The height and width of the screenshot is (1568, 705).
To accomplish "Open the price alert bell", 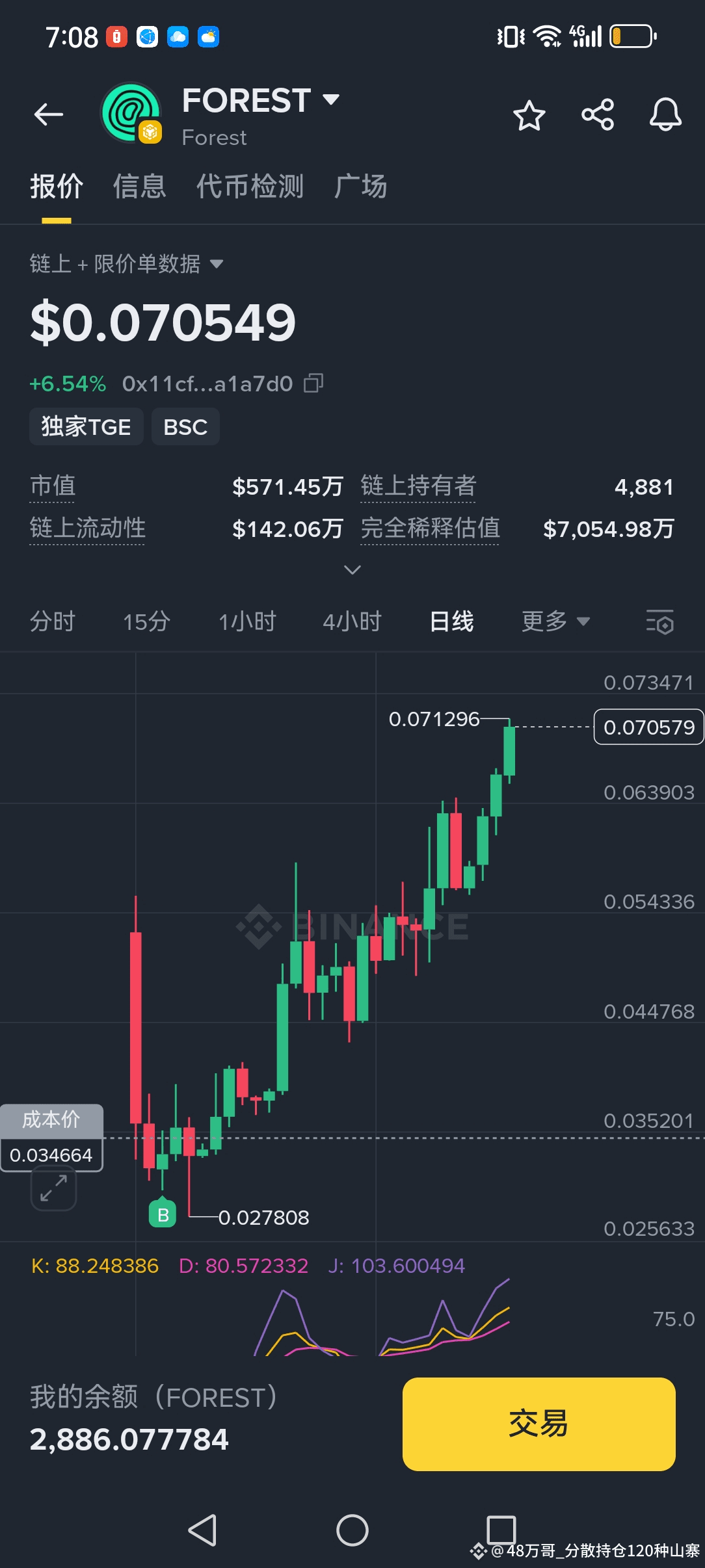I will click(665, 115).
